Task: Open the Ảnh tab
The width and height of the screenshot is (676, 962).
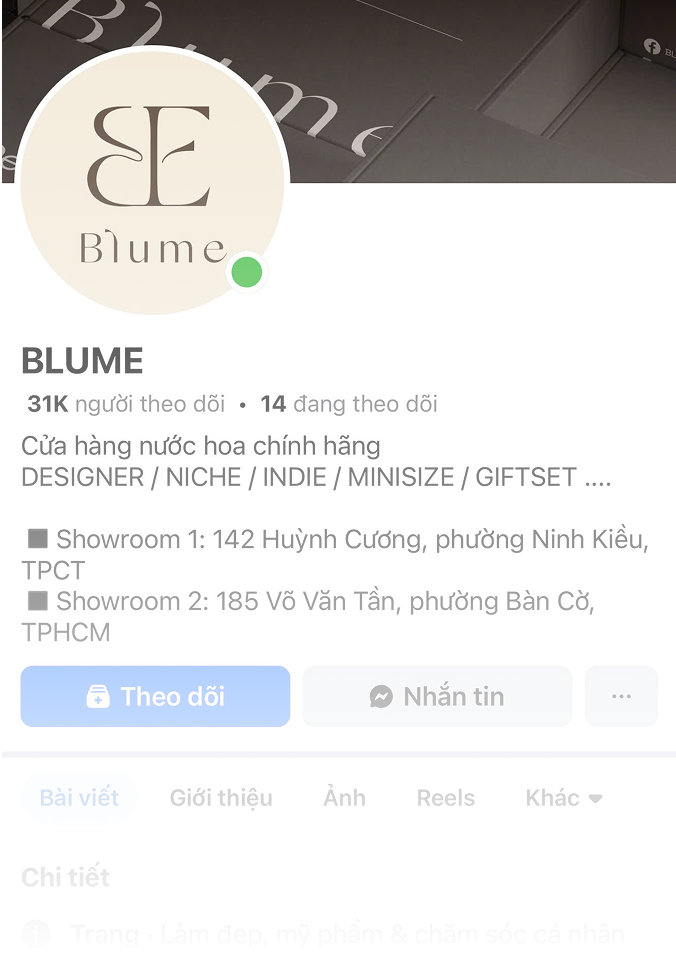Action: click(x=344, y=798)
